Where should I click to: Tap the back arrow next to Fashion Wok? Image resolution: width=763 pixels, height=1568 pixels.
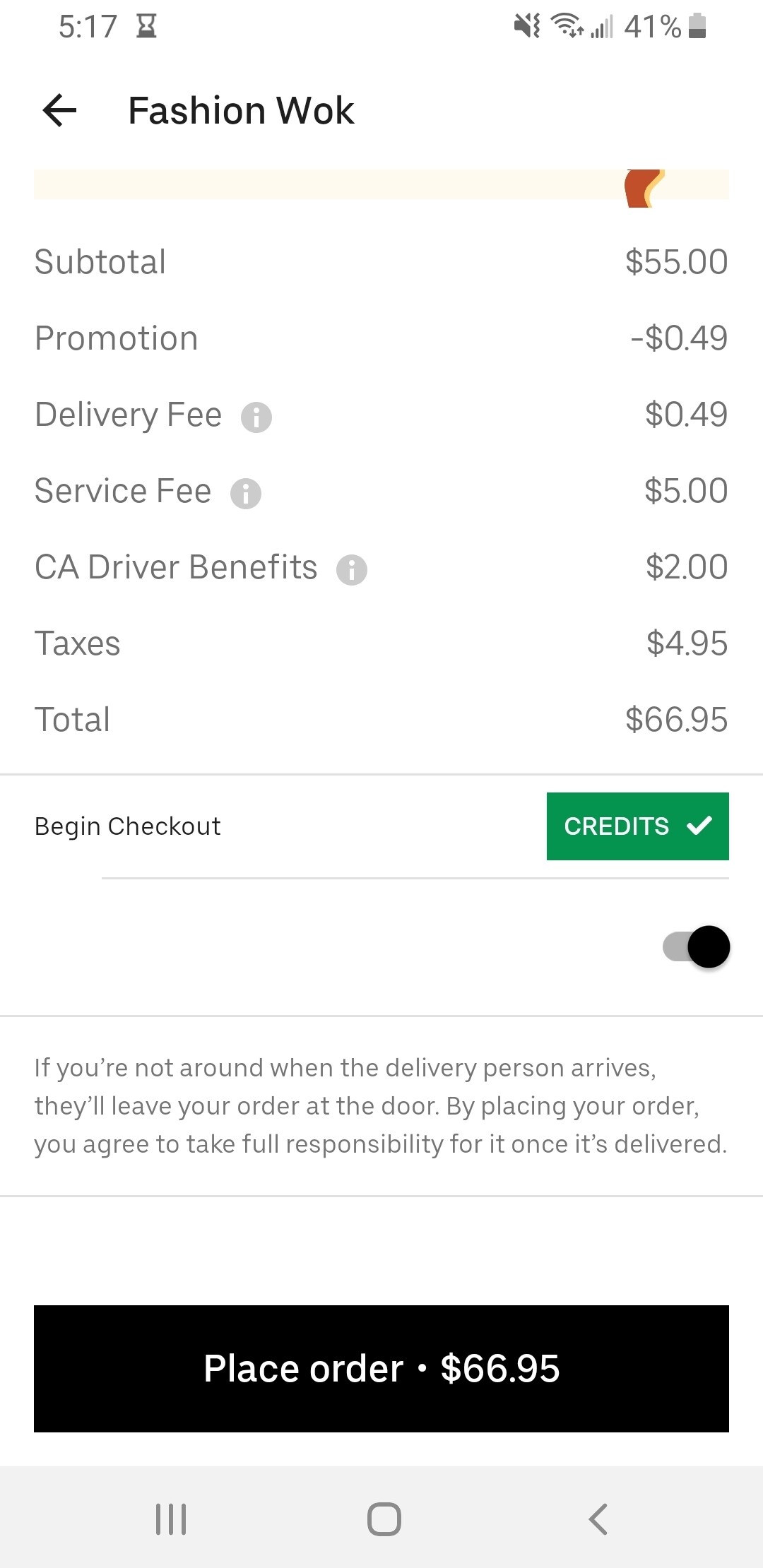coord(59,111)
